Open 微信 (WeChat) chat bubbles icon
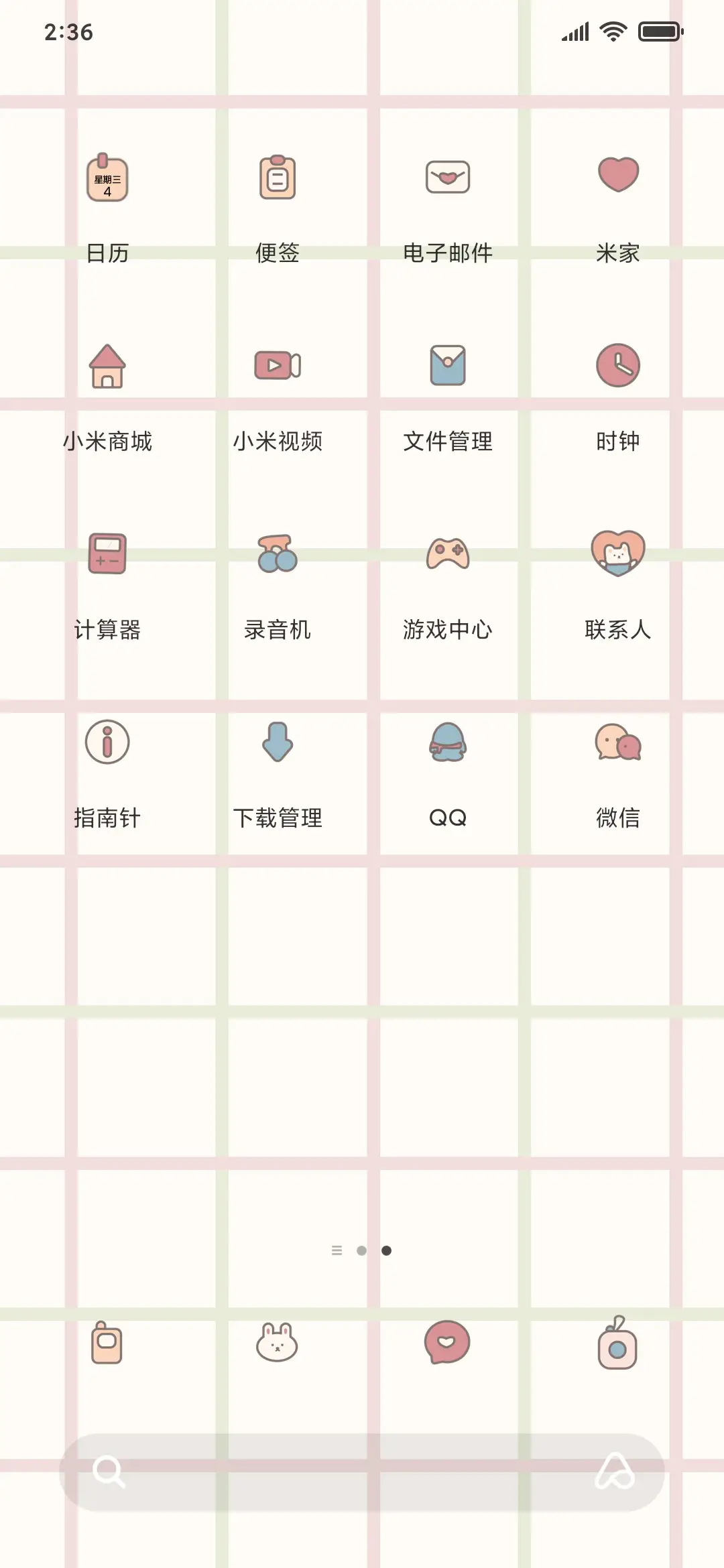This screenshot has width=724, height=1568. click(617, 742)
